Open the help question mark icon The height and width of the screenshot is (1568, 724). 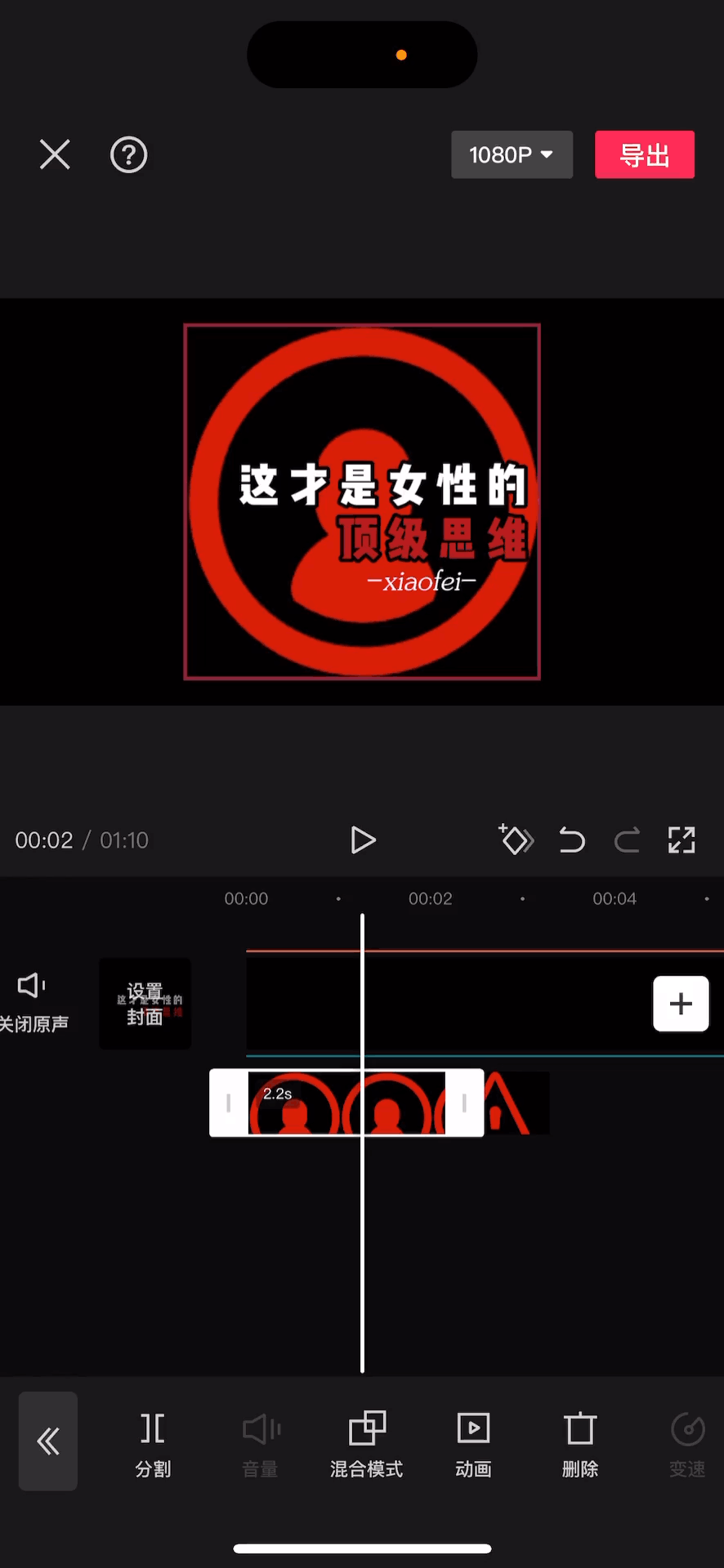128,154
